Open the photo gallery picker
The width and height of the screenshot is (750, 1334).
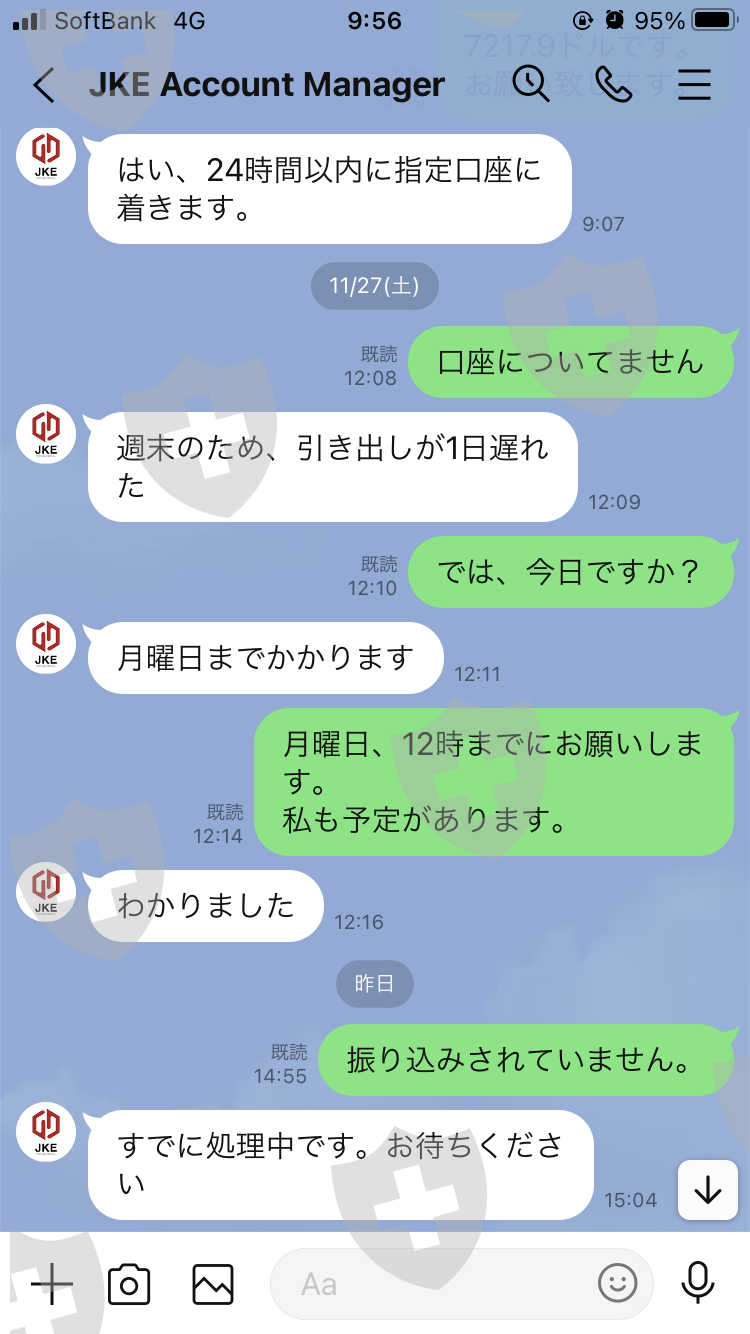point(213,1283)
